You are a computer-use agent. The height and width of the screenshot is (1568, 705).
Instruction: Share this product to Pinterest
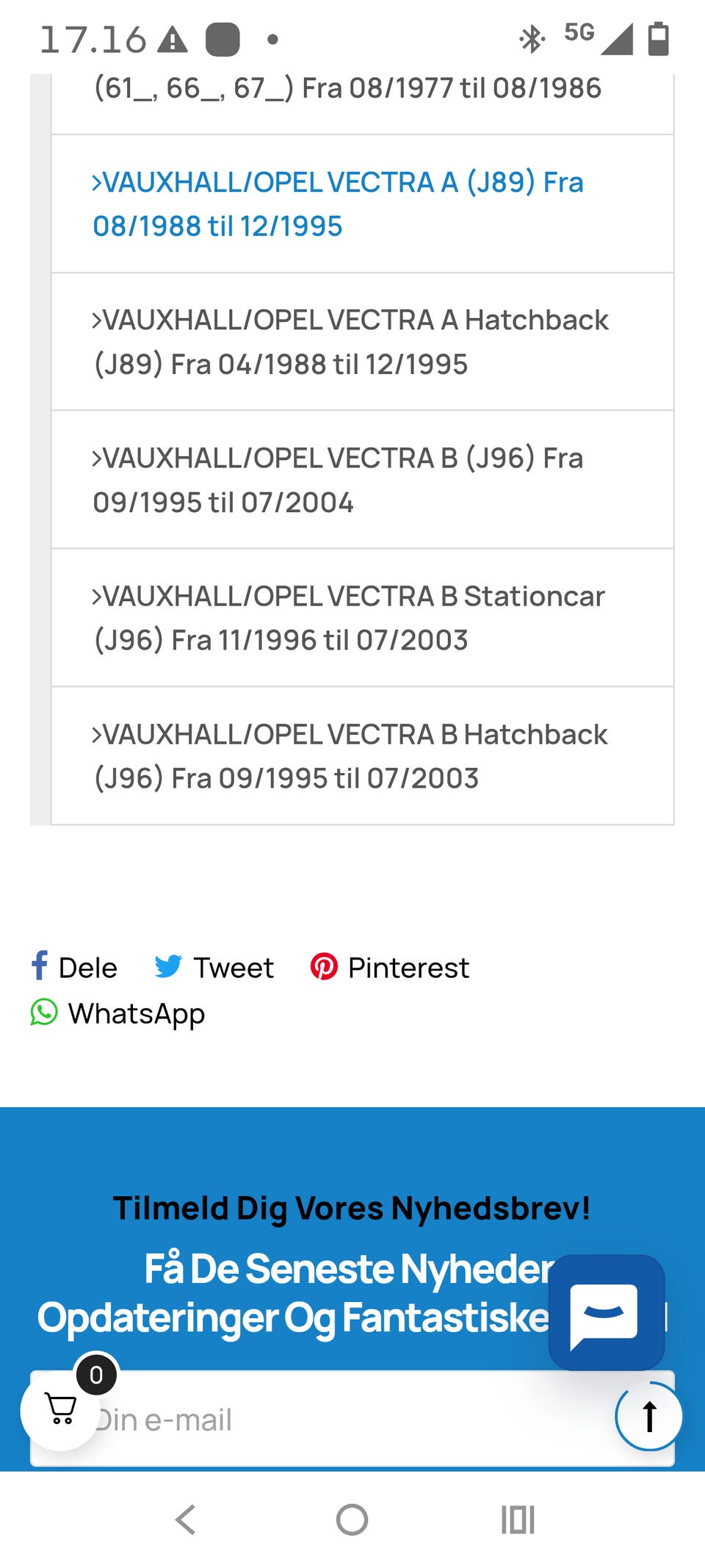389,967
